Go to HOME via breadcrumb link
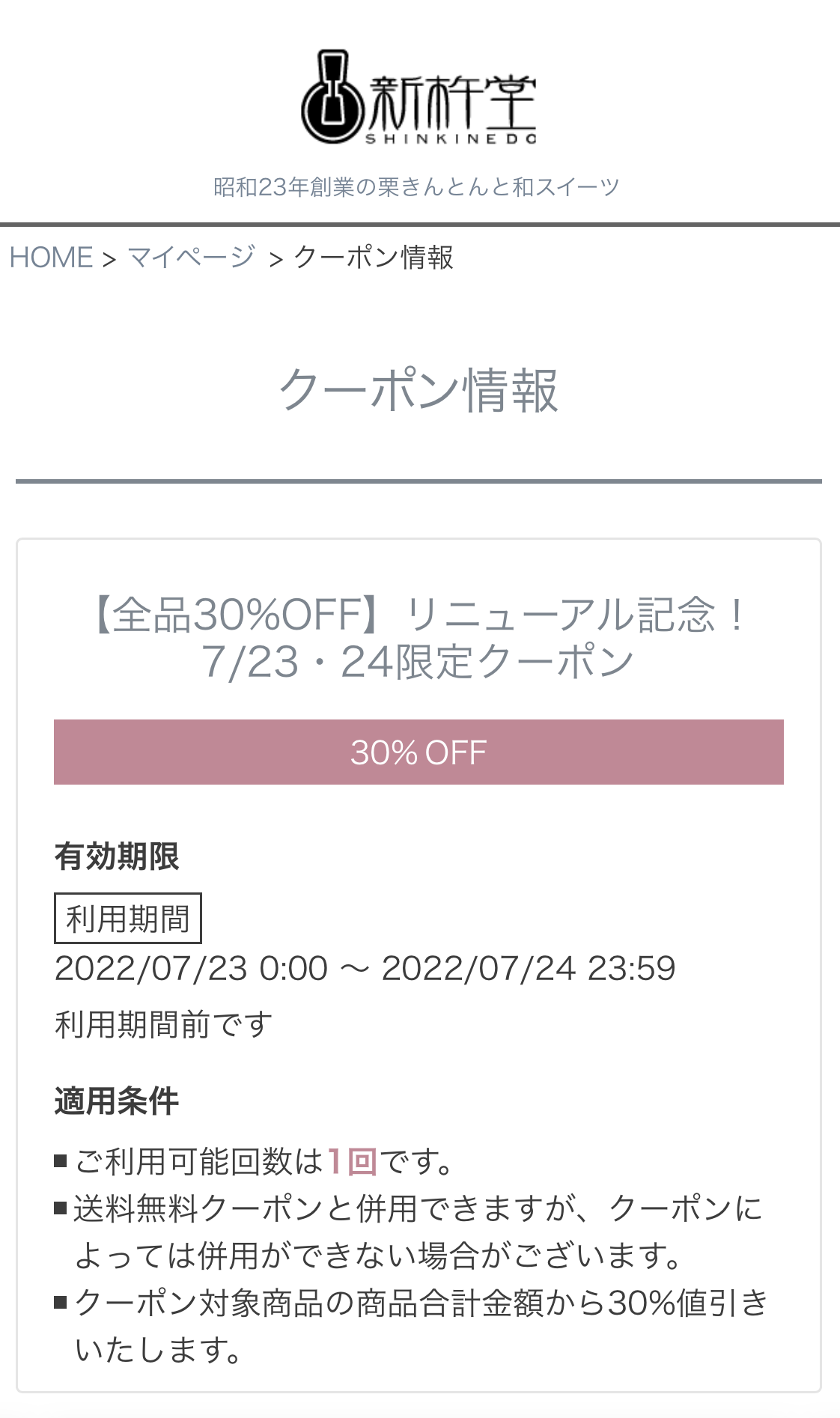This screenshot has width=840, height=1418. coord(51,258)
